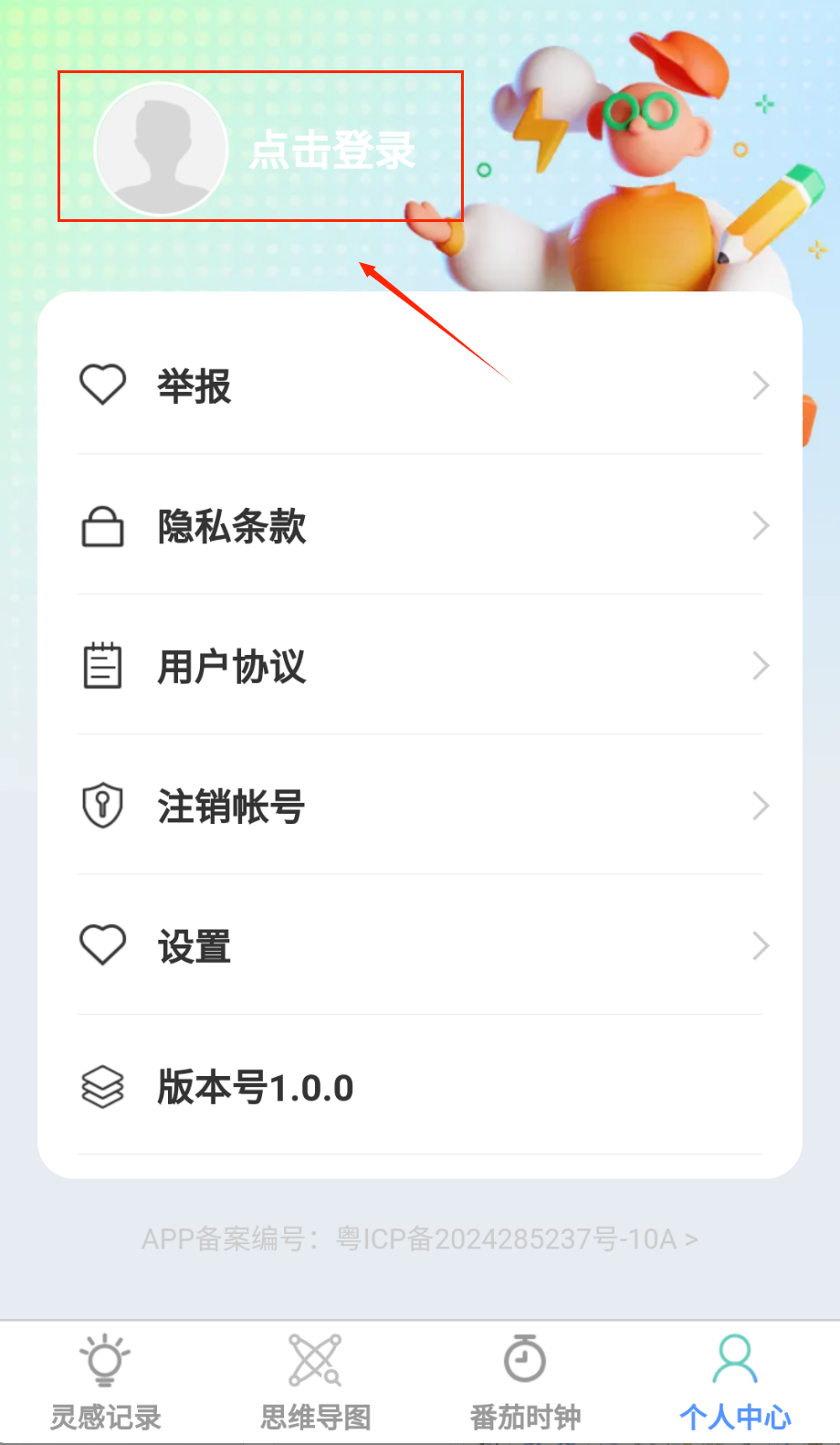Tap 点击登录 to log in
The height and width of the screenshot is (1445, 840).
pyautogui.click(x=332, y=150)
